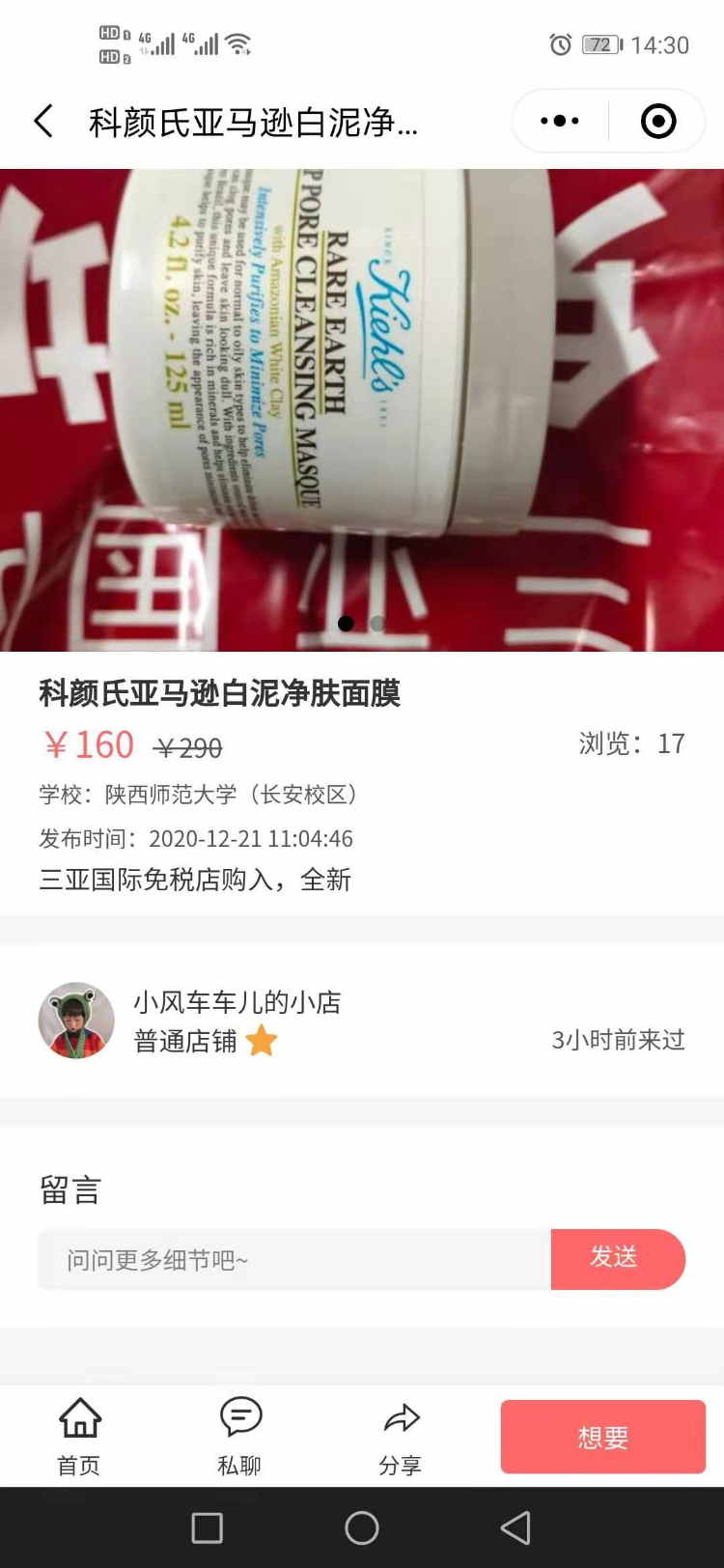Visit 小风车车儿的小店 seller shop
Screen dimensions: 724x1568
point(237,1021)
